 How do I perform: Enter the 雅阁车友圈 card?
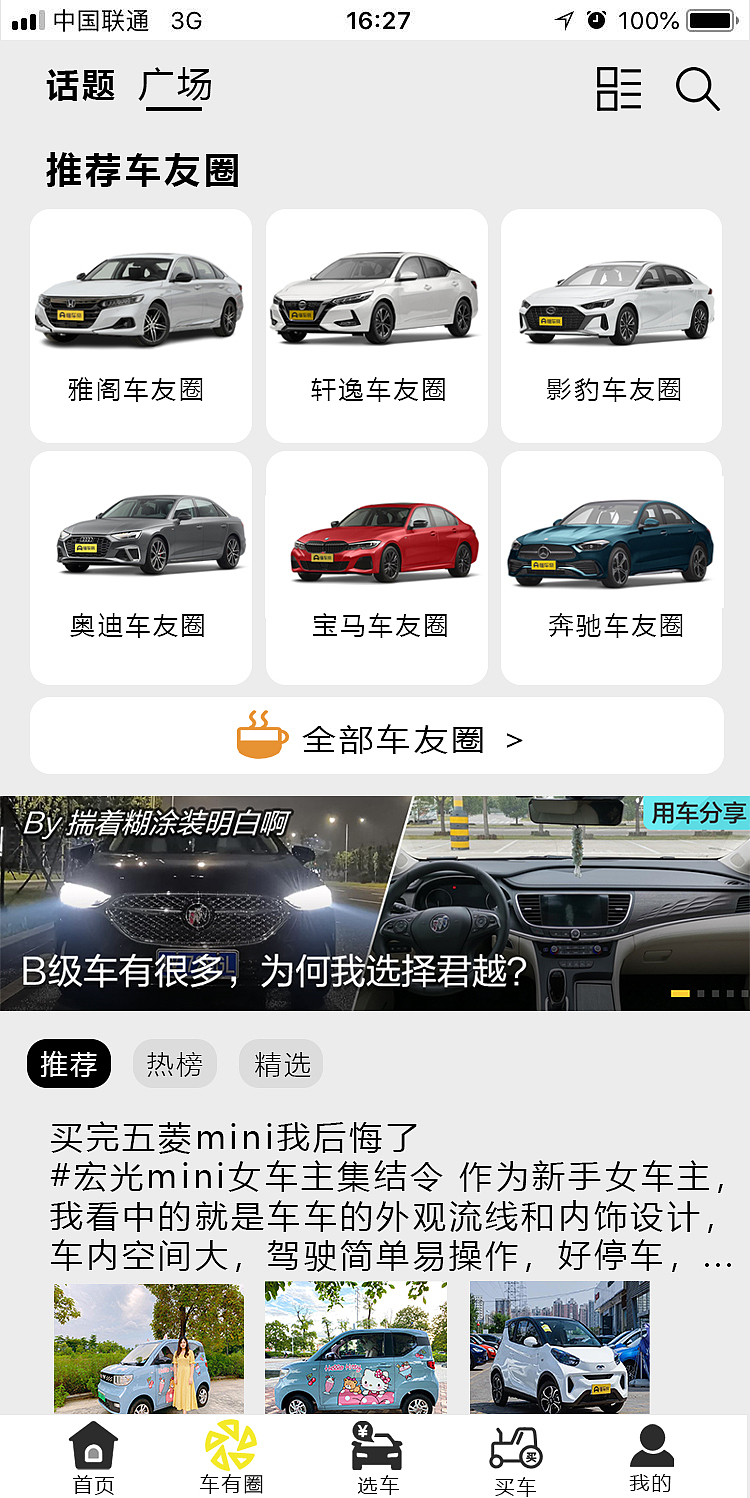(x=140, y=325)
